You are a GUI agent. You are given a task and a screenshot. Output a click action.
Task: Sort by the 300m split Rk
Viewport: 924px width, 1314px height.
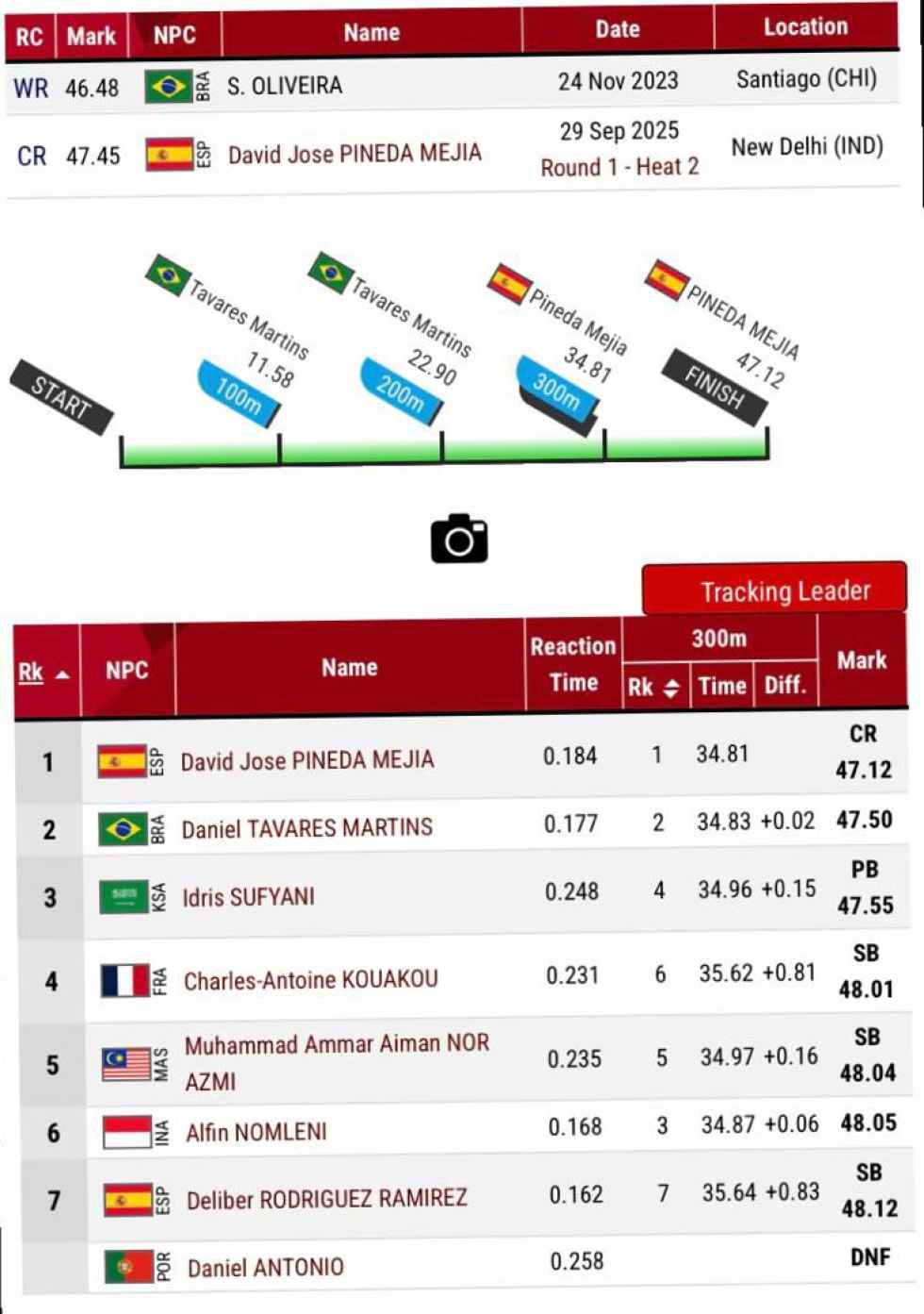652,687
